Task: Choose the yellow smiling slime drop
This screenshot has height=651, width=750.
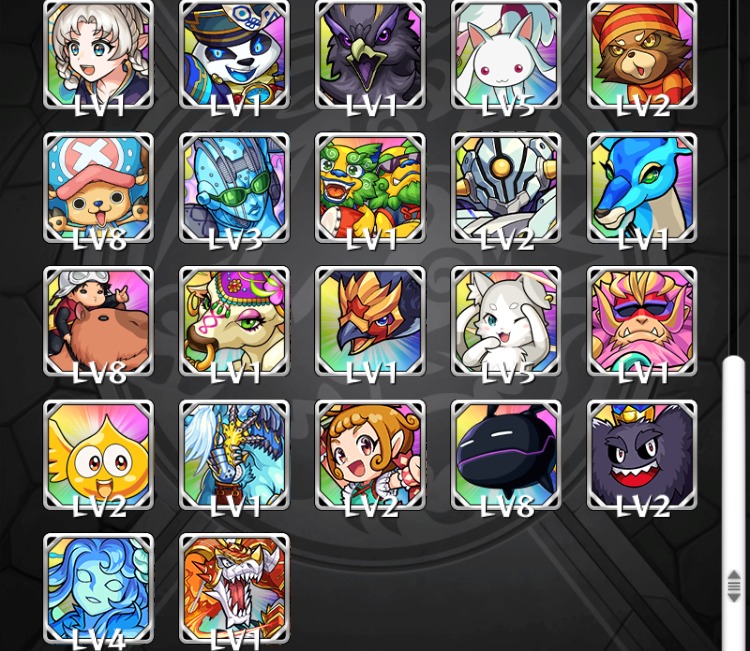Action: tap(98, 455)
